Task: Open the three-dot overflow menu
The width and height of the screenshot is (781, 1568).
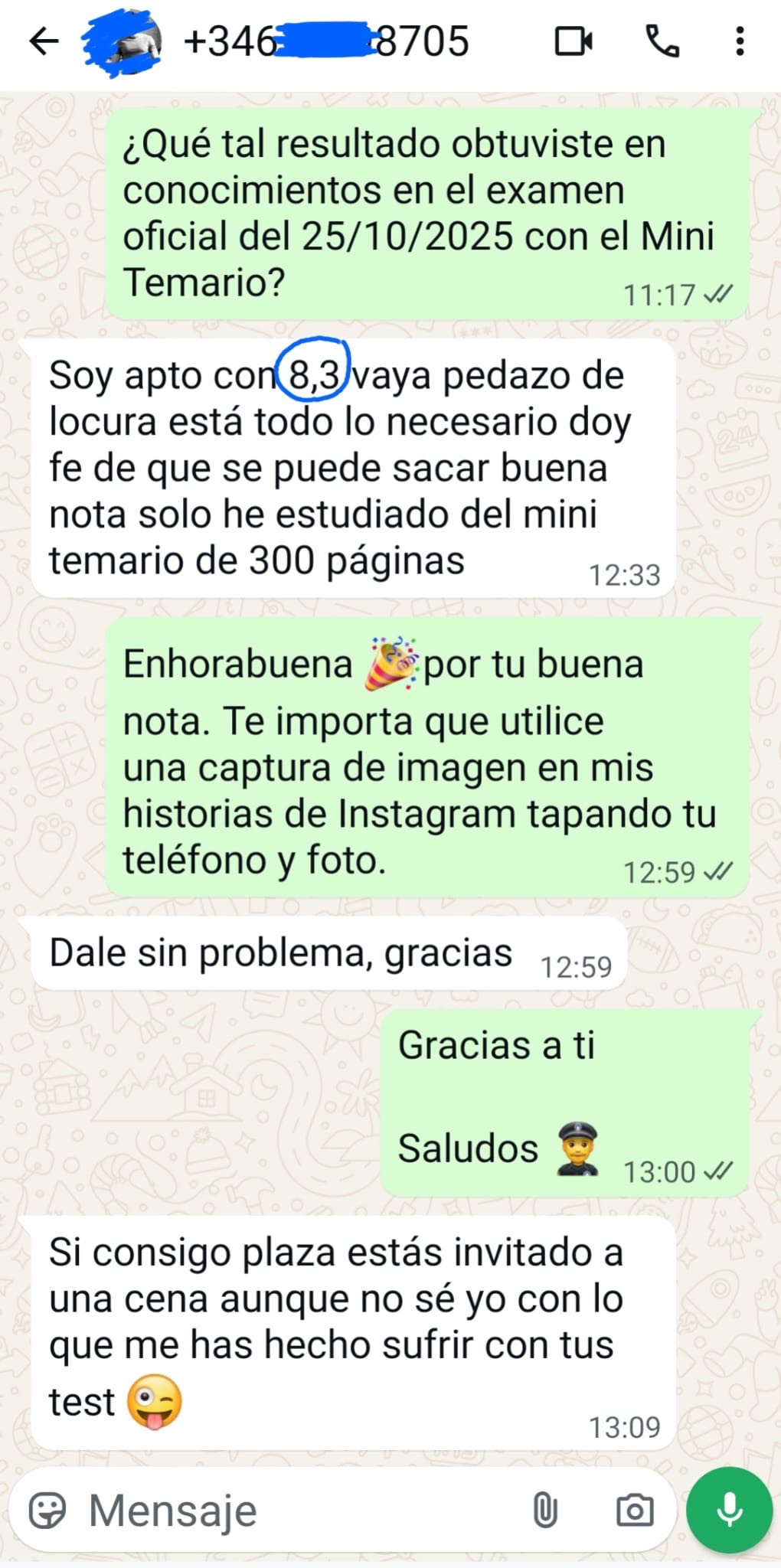Action: coord(740,41)
